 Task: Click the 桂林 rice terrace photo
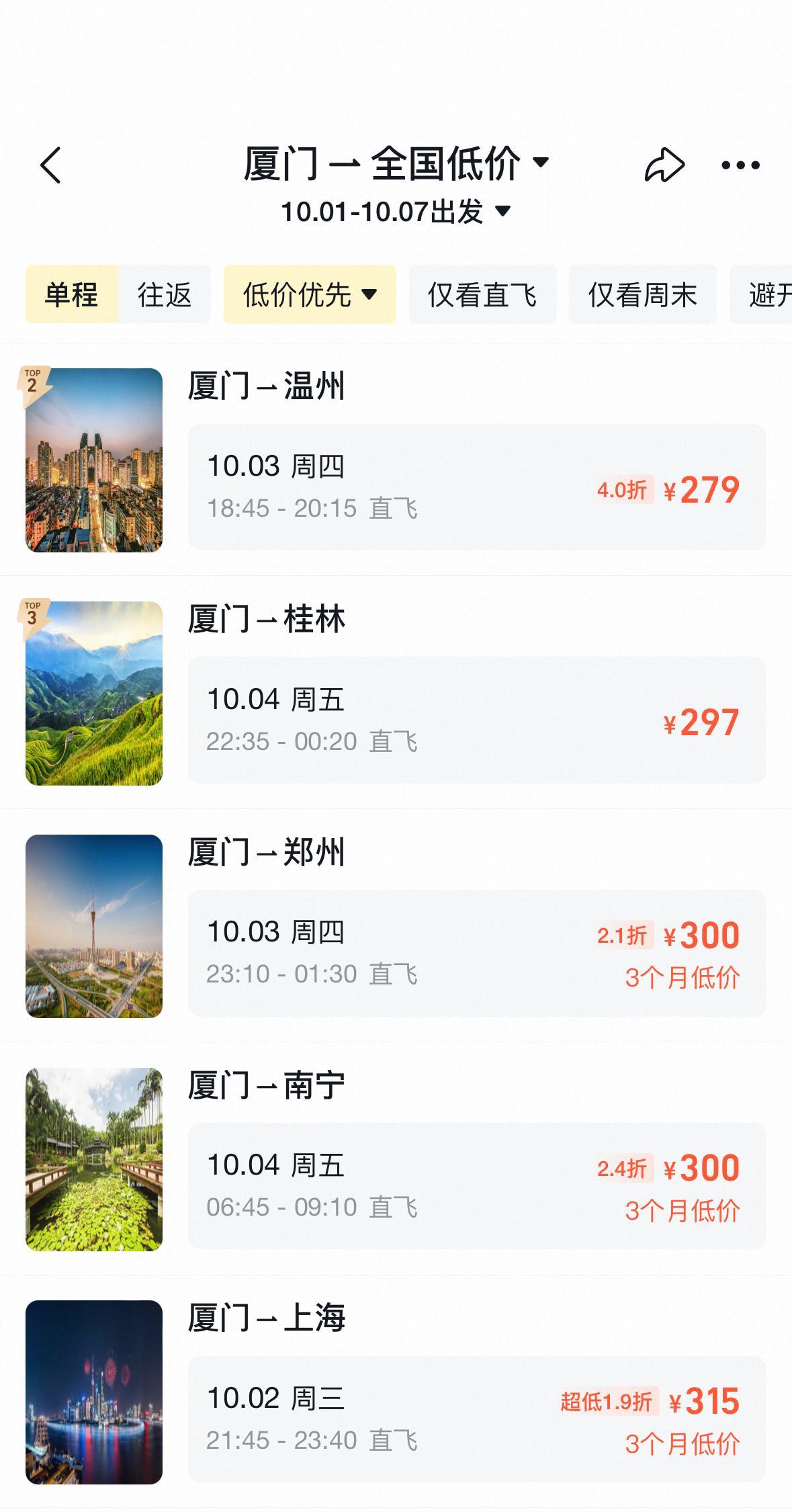94,692
